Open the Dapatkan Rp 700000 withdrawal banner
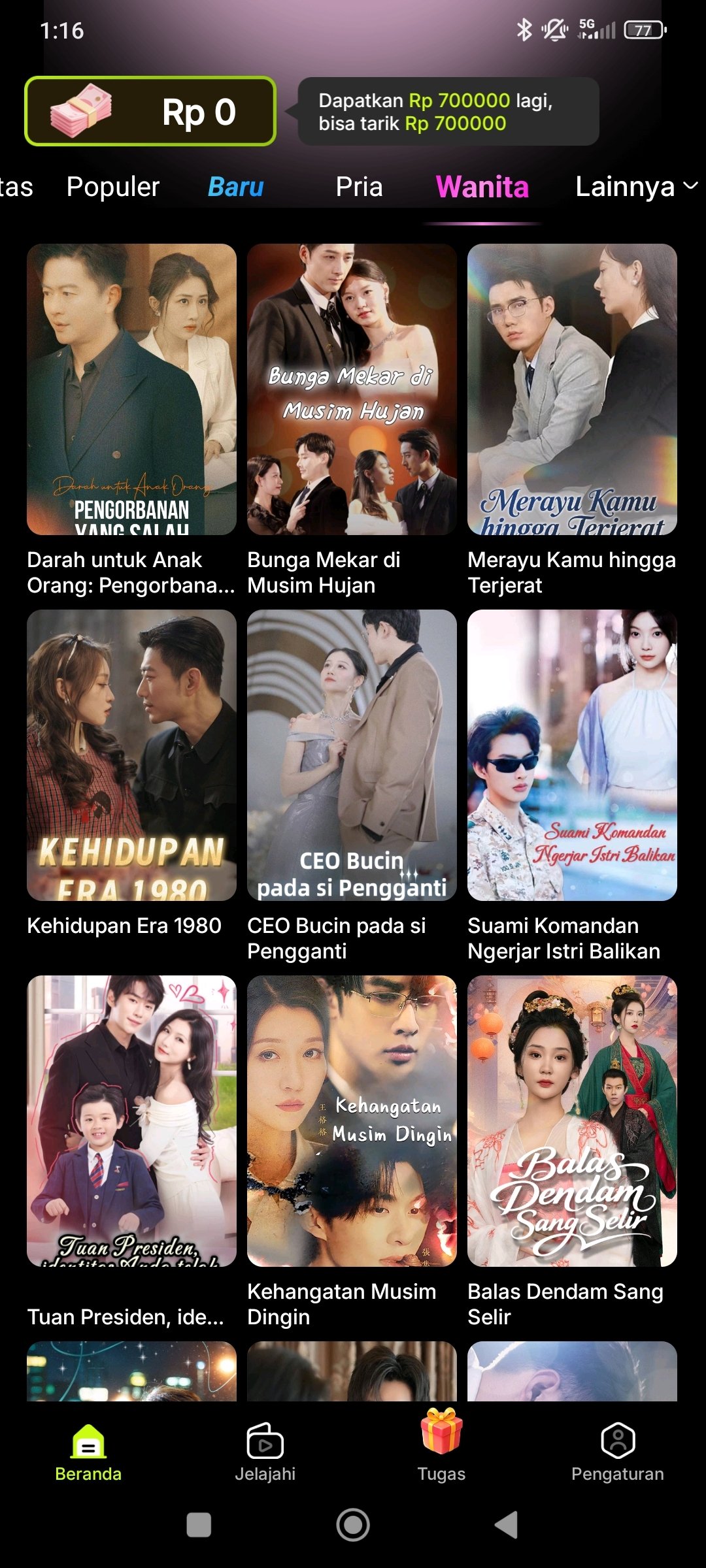This screenshot has width=706, height=1568. point(448,112)
